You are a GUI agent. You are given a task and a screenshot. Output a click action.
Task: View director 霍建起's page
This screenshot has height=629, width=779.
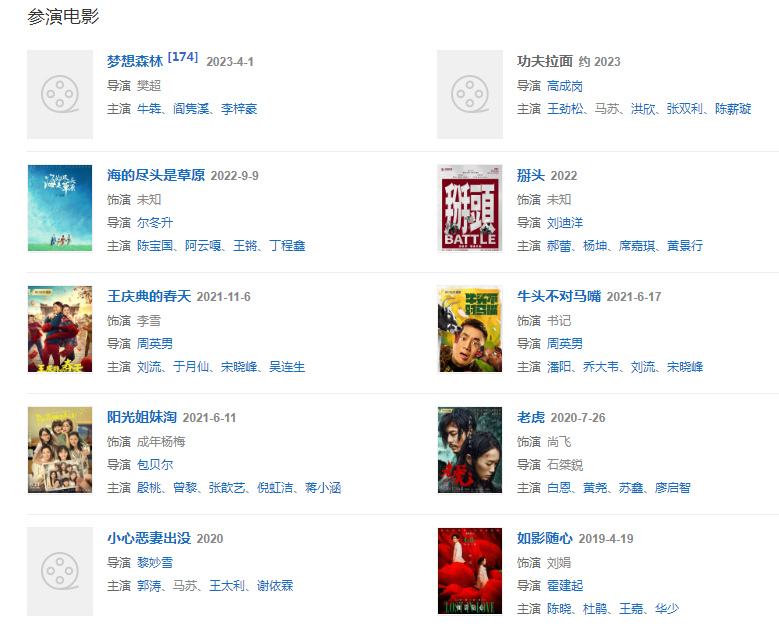(x=565, y=586)
